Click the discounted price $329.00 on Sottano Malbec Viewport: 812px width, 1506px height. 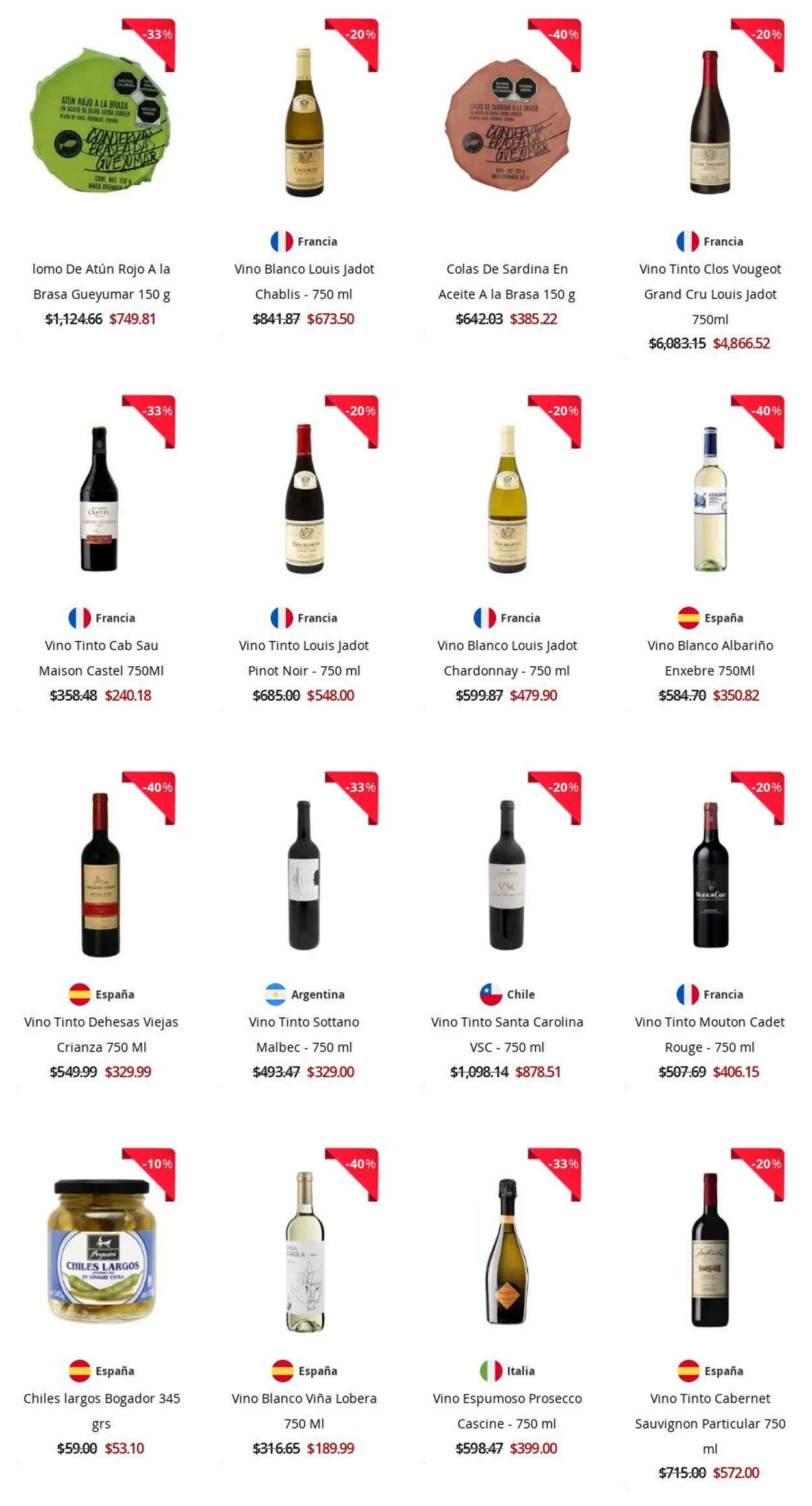[332, 1072]
